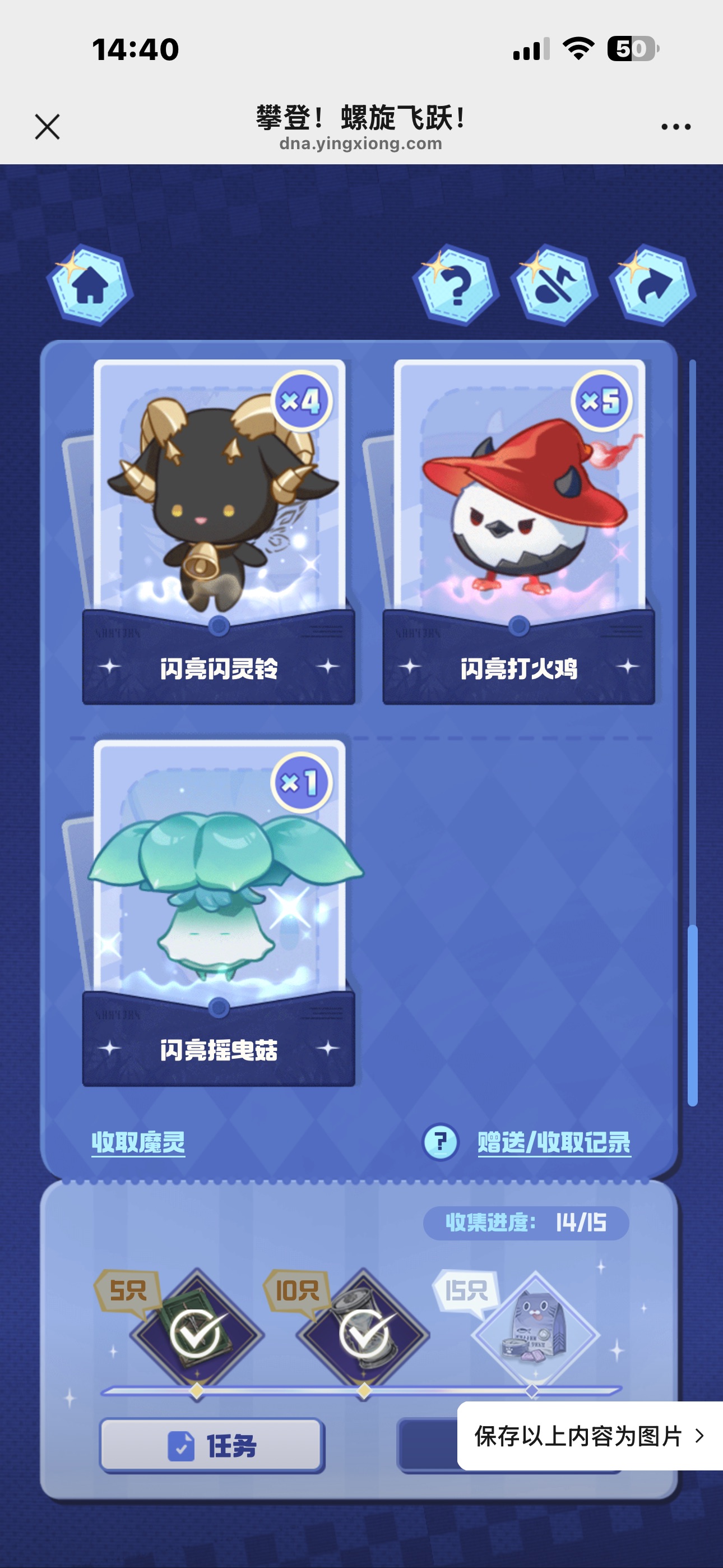Viewport: 723px width, 1568px height.
Task: Close the web page with the X
Action: (48, 127)
